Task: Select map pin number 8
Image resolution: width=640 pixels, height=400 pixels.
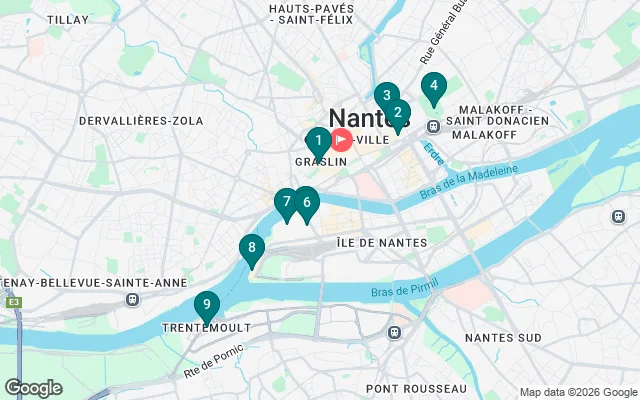Action: pos(252,248)
